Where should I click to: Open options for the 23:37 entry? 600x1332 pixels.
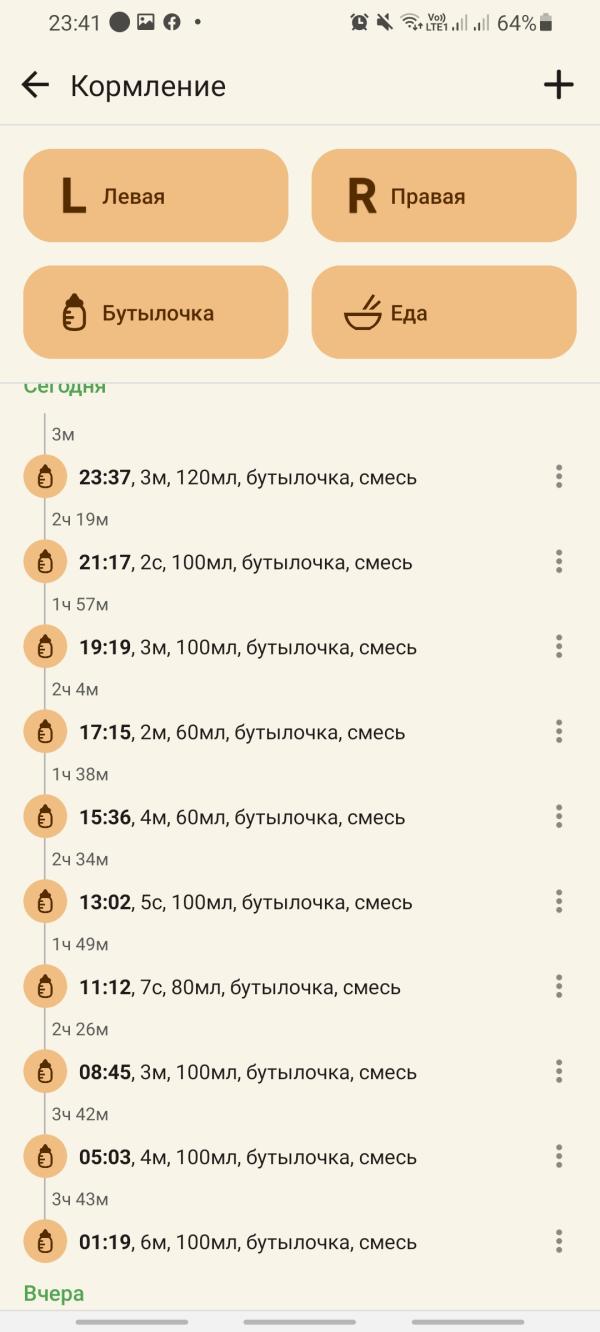tap(559, 477)
